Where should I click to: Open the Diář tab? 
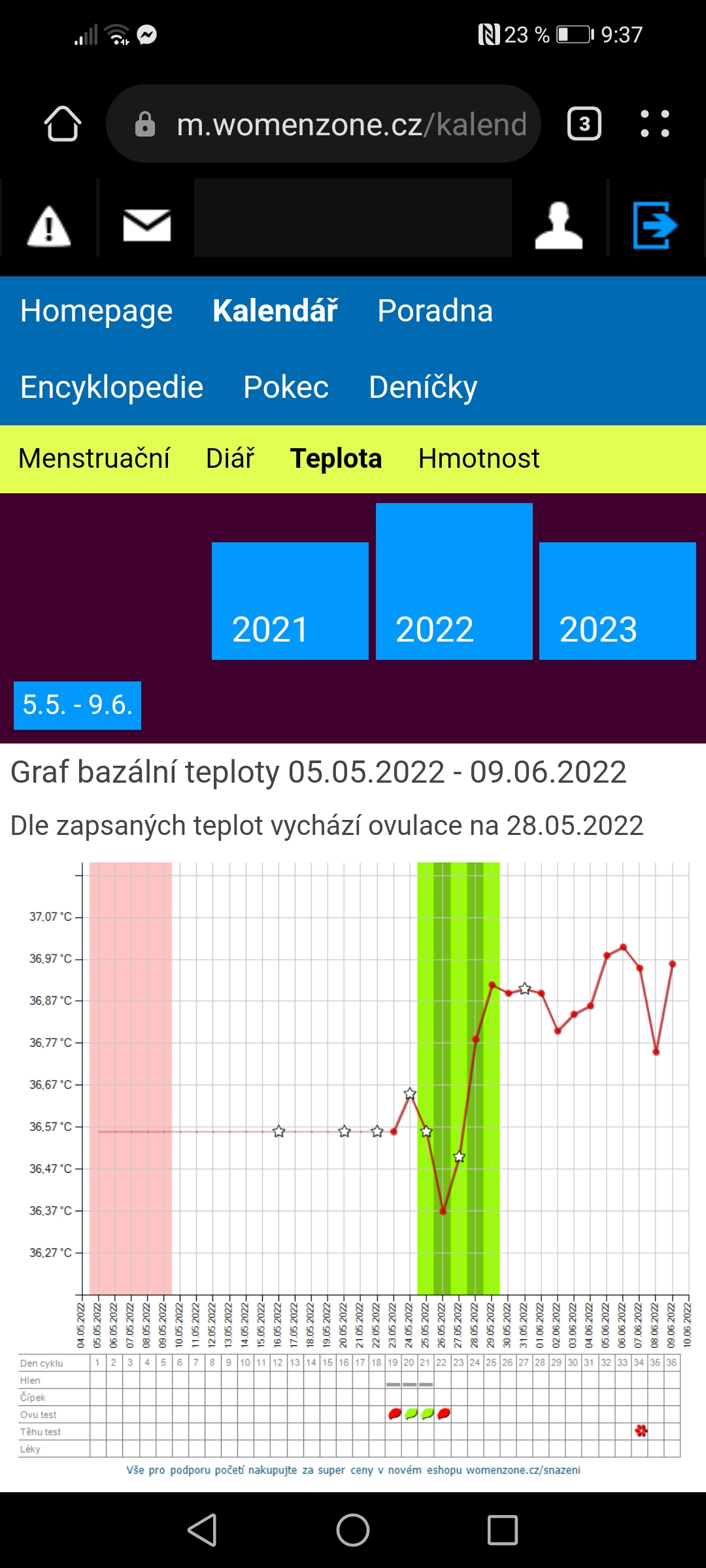coord(229,459)
